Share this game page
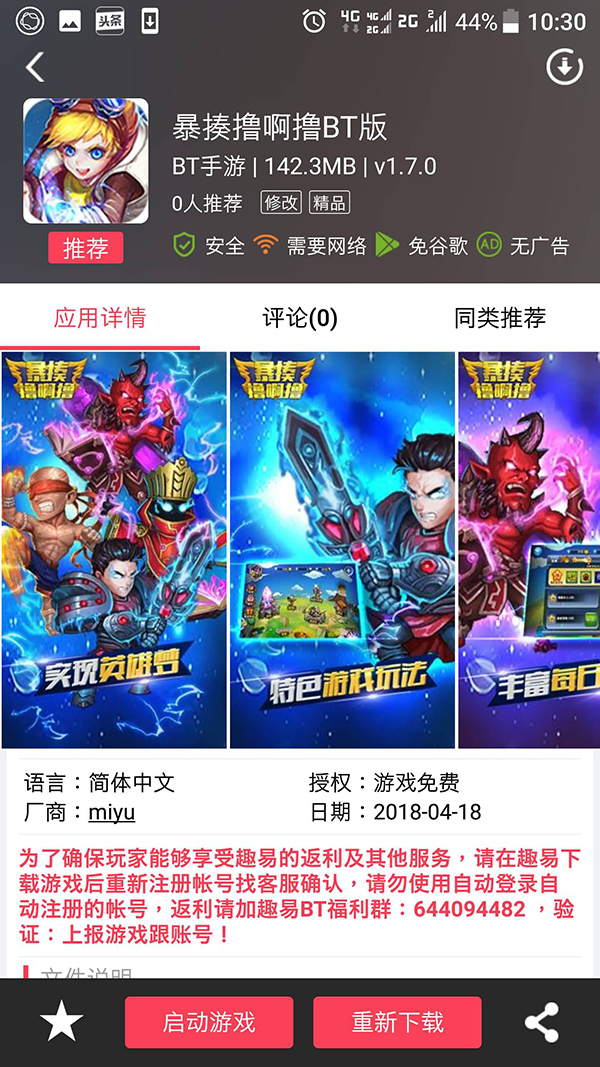Image resolution: width=600 pixels, height=1067 pixels. pos(542,1022)
